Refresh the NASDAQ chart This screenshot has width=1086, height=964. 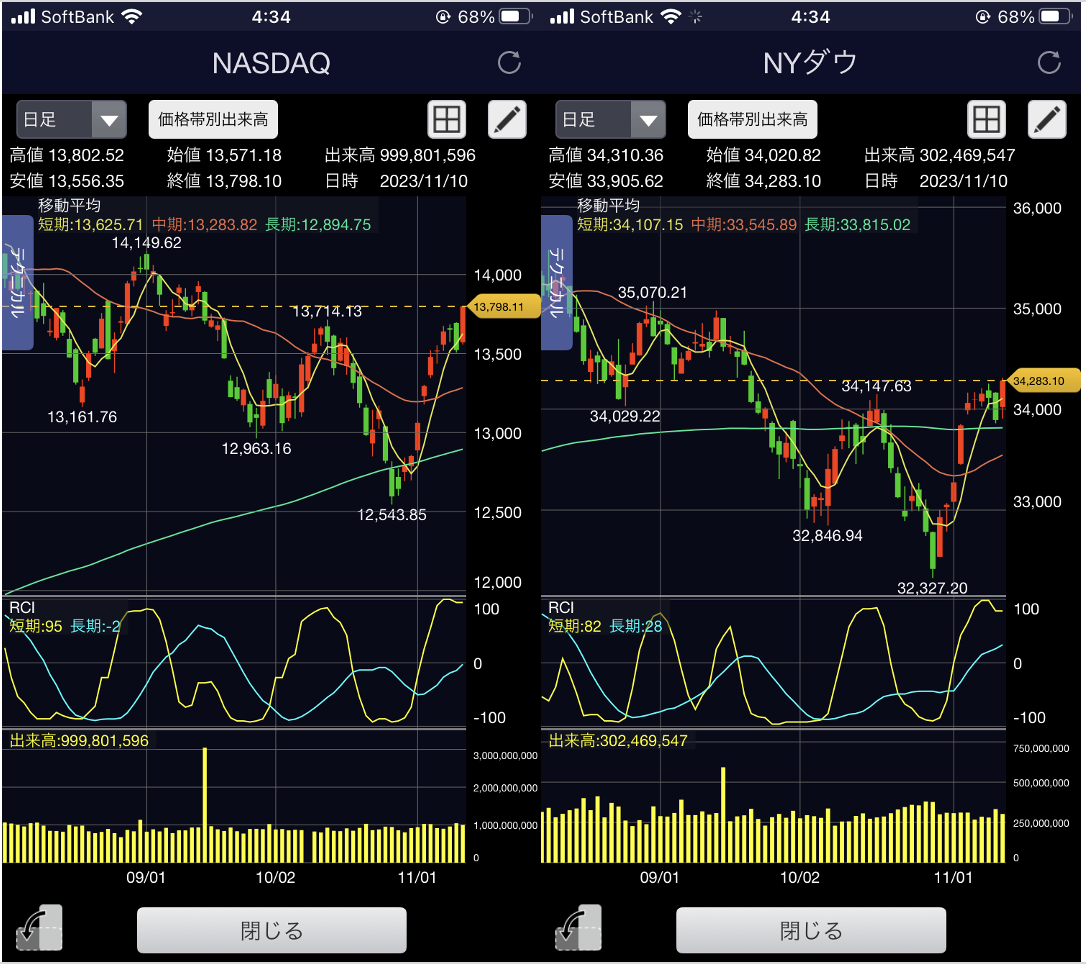pos(509,62)
